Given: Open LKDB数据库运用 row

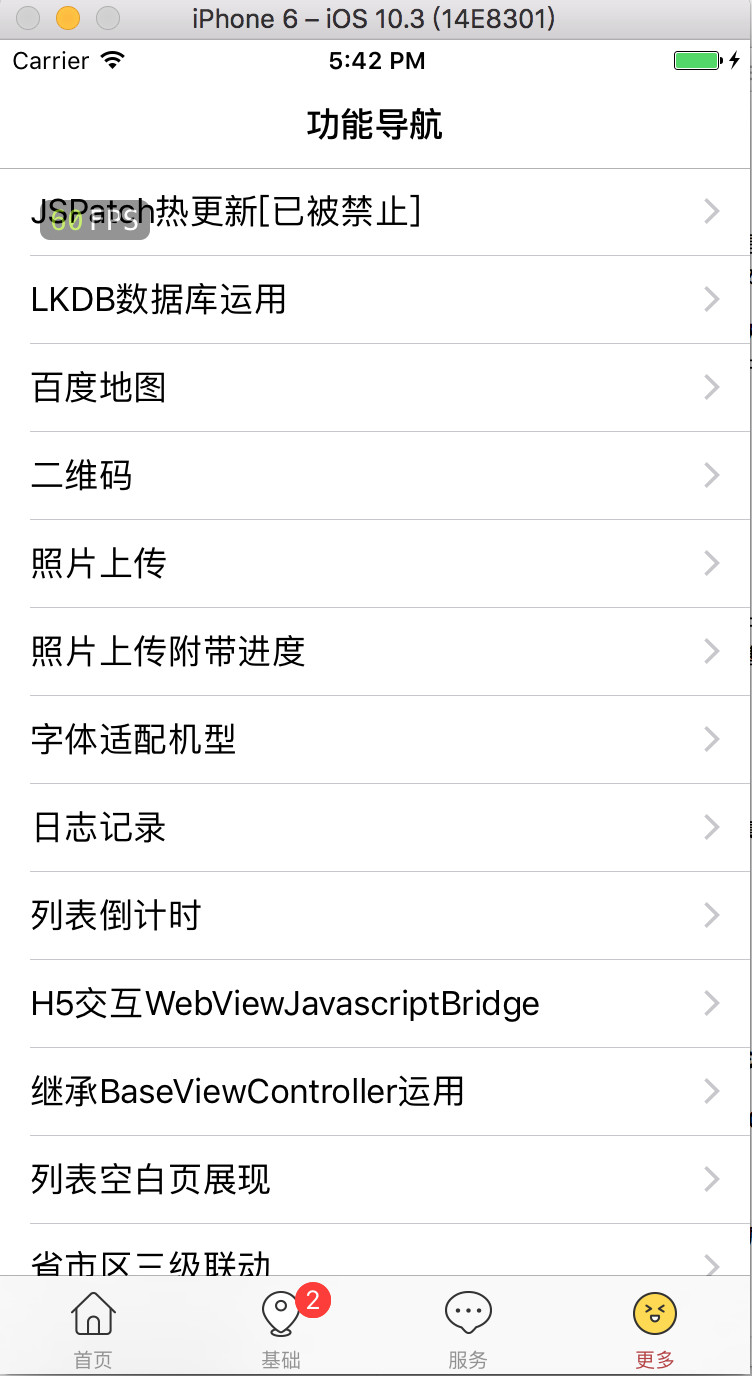Looking at the screenshot, I should 375,299.
